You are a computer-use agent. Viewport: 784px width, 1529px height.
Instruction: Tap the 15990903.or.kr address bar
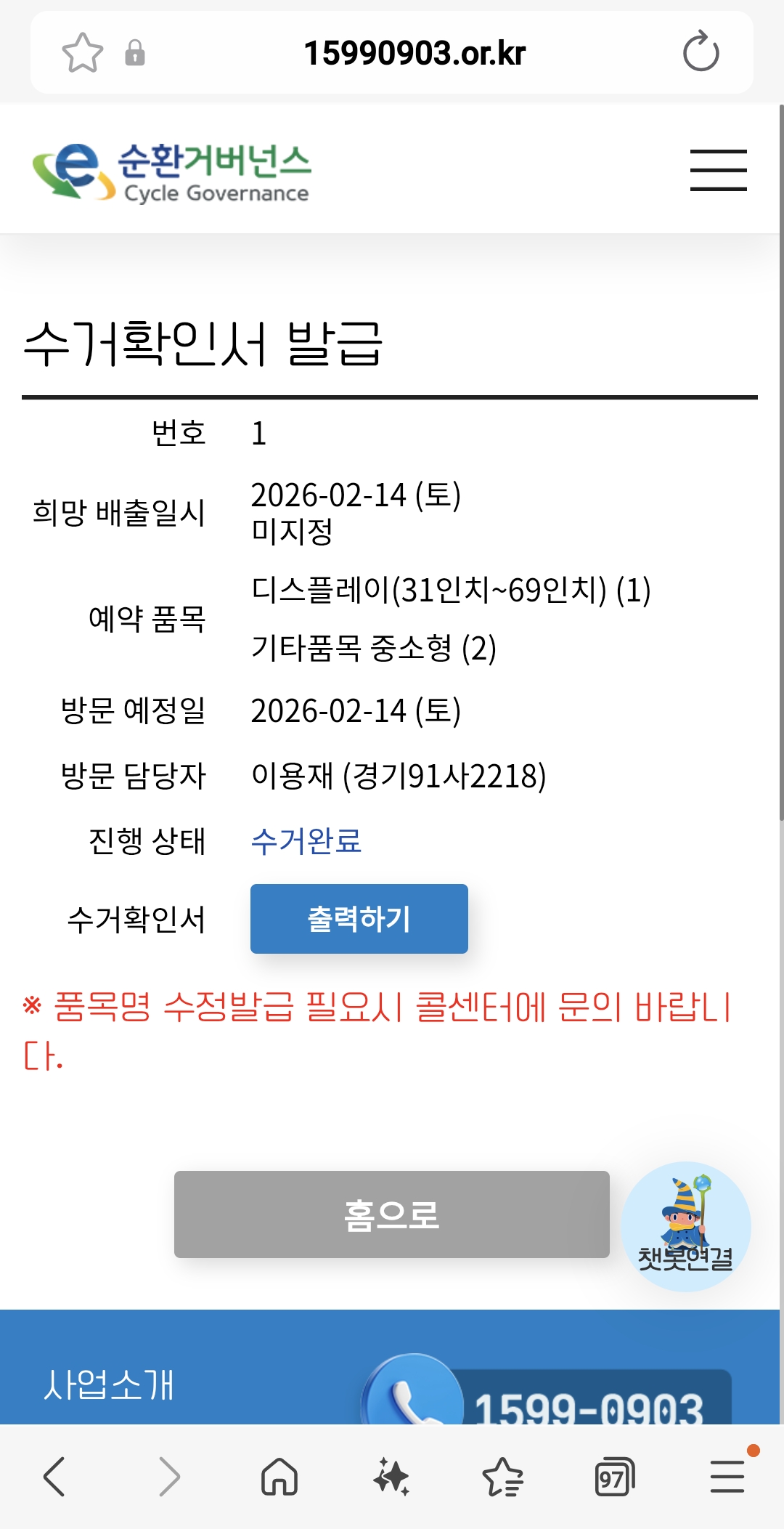pos(414,53)
